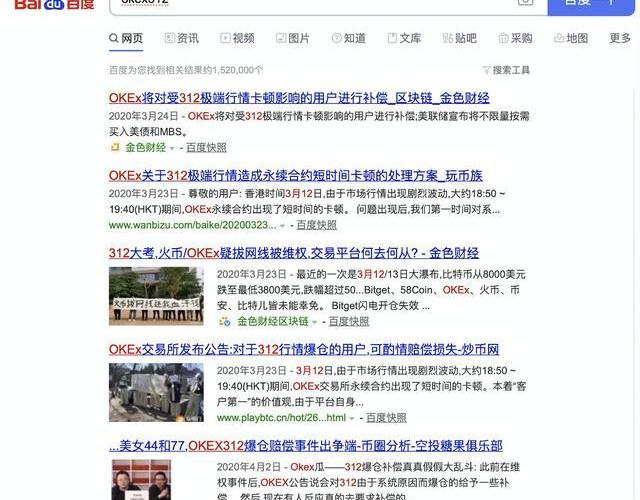
Task: Open result OKEX312爆仓赔偿事件出争端
Action: pos(305,446)
